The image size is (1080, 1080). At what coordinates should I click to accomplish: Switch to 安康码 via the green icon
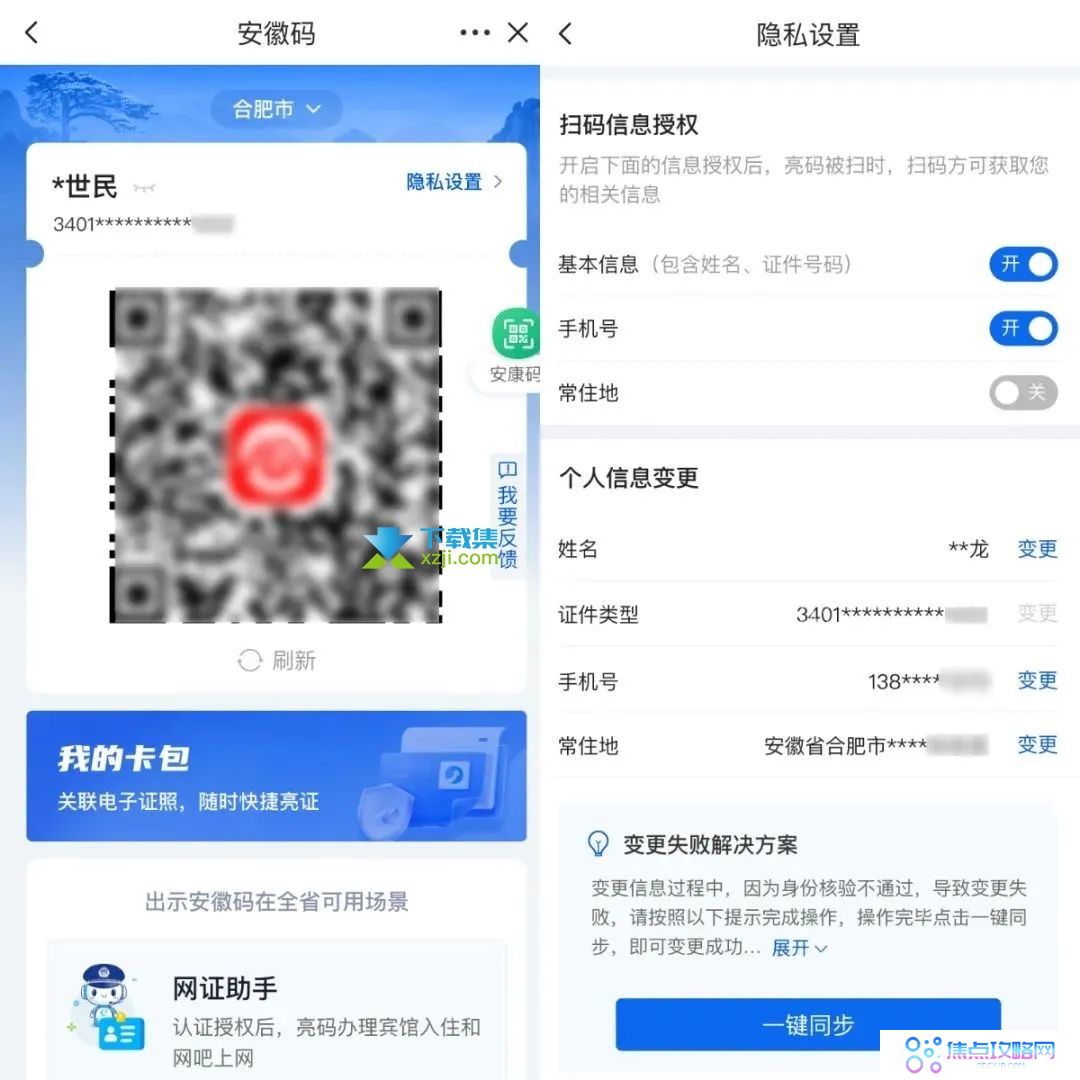coord(515,335)
